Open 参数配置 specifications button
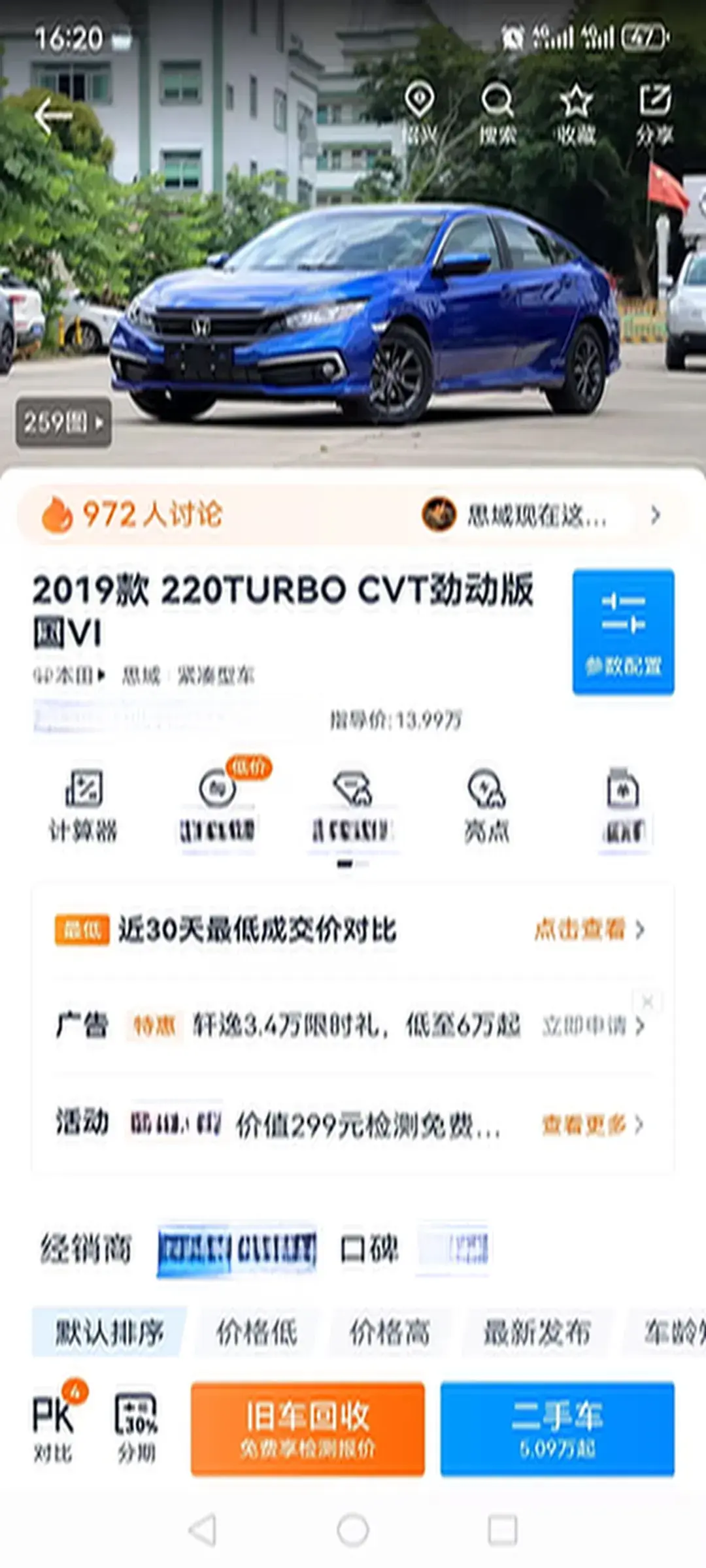706x1568 pixels. click(623, 631)
